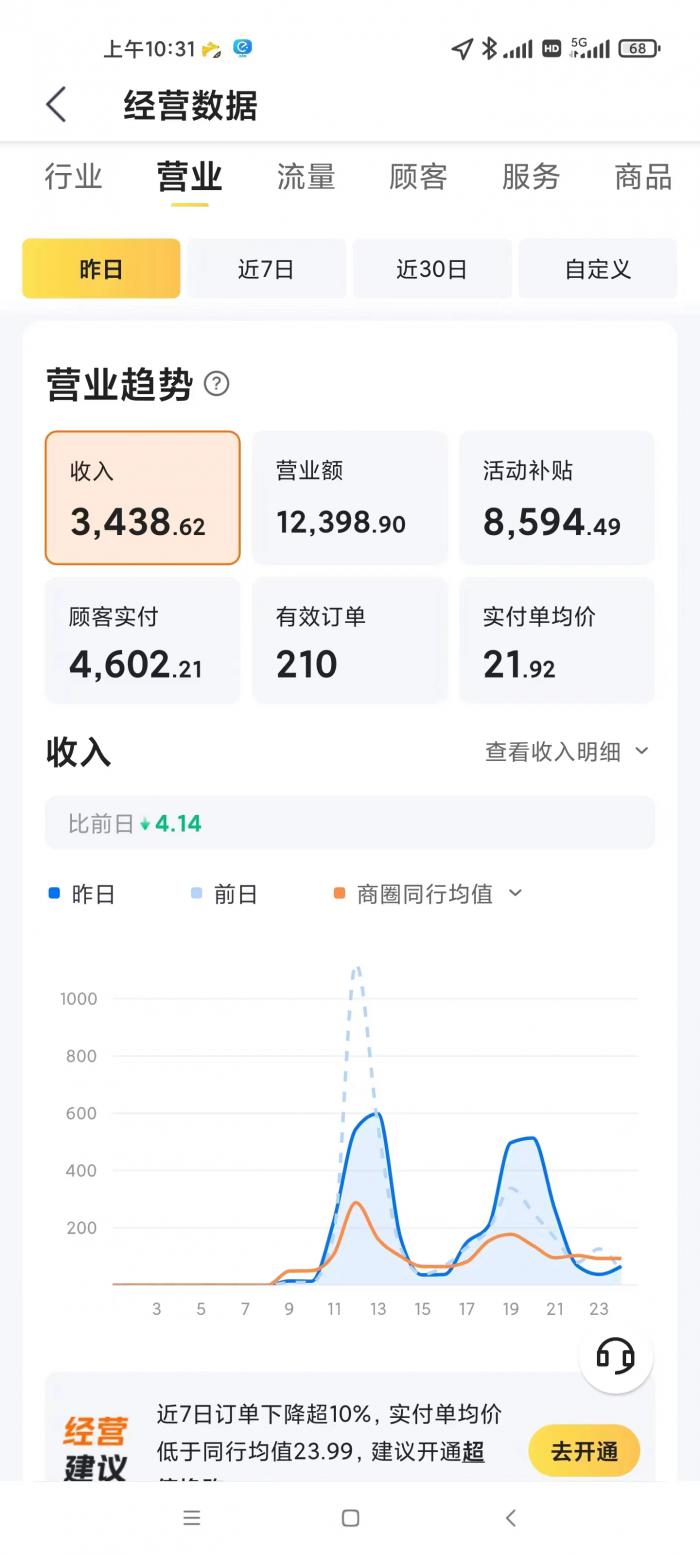
Task: Switch to the 服务 tab
Action: pyautogui.click(x=530, y=177)
